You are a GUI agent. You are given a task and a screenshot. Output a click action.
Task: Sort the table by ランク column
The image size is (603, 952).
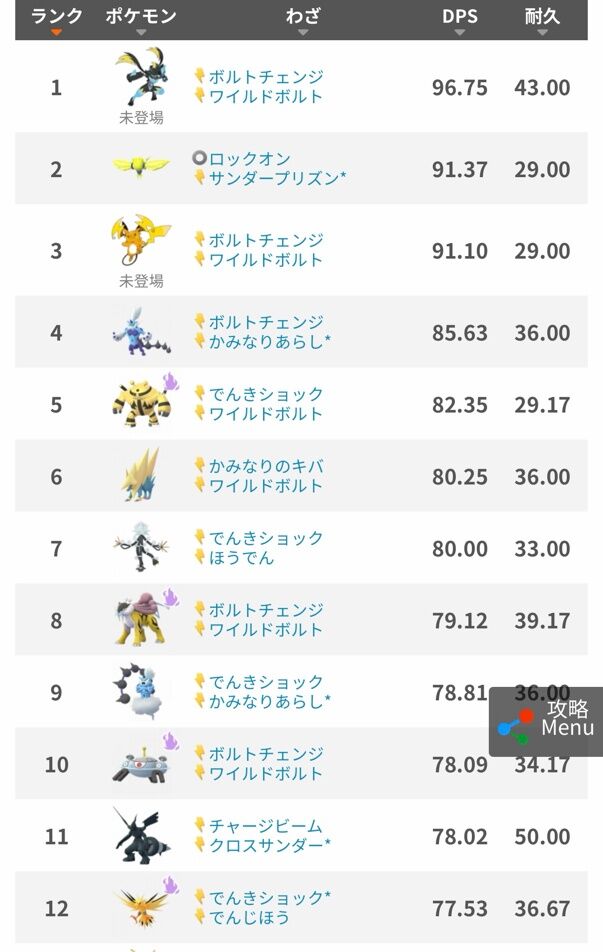56,19
